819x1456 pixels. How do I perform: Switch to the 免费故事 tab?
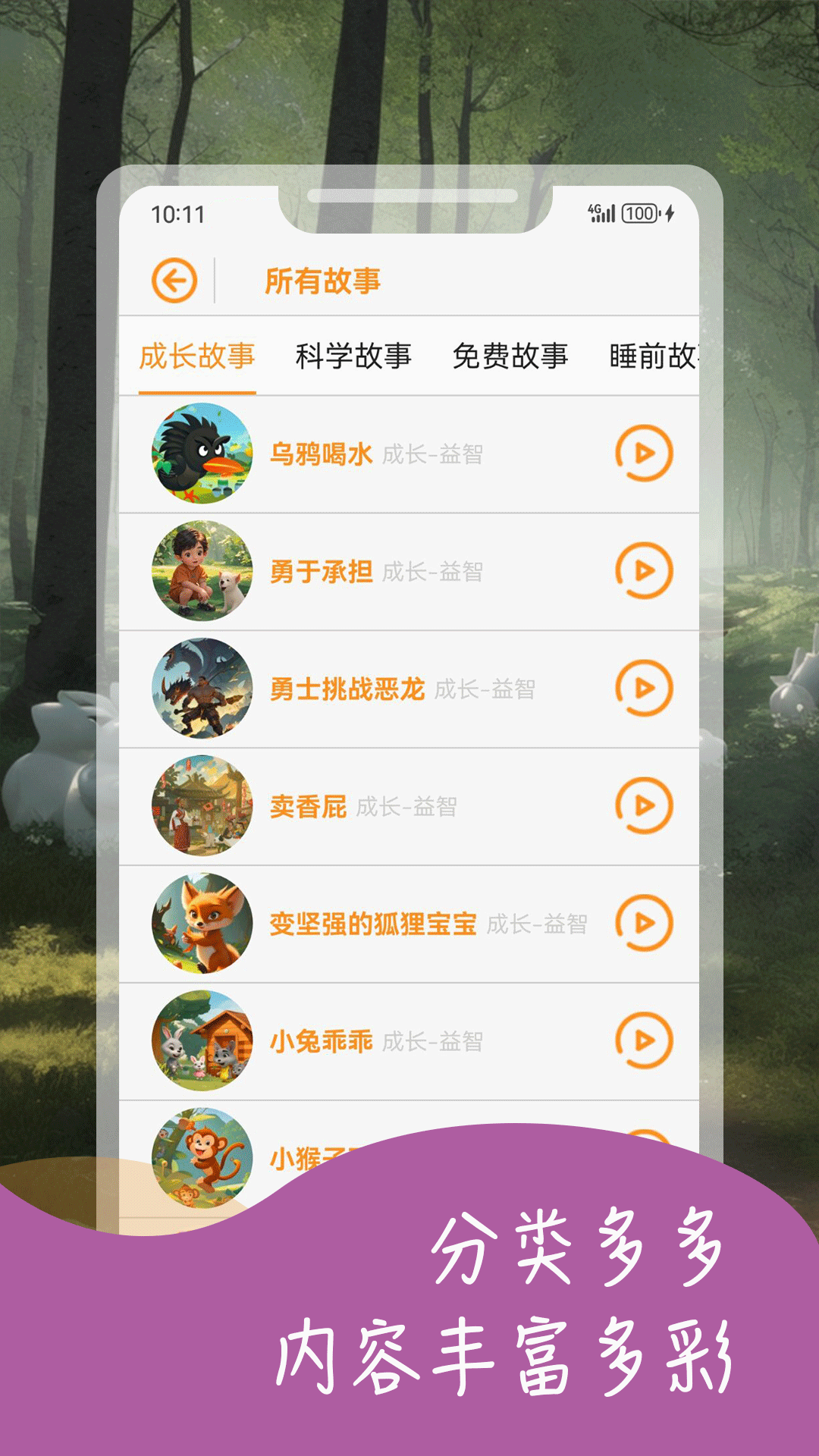point(512,356)
